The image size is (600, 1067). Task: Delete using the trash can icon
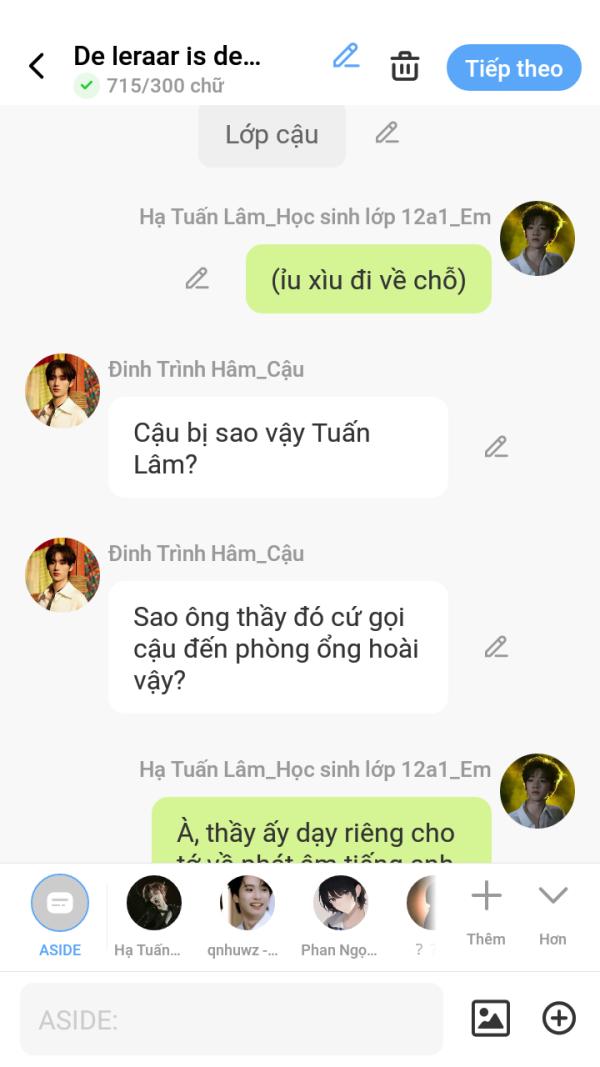(405, 67)
